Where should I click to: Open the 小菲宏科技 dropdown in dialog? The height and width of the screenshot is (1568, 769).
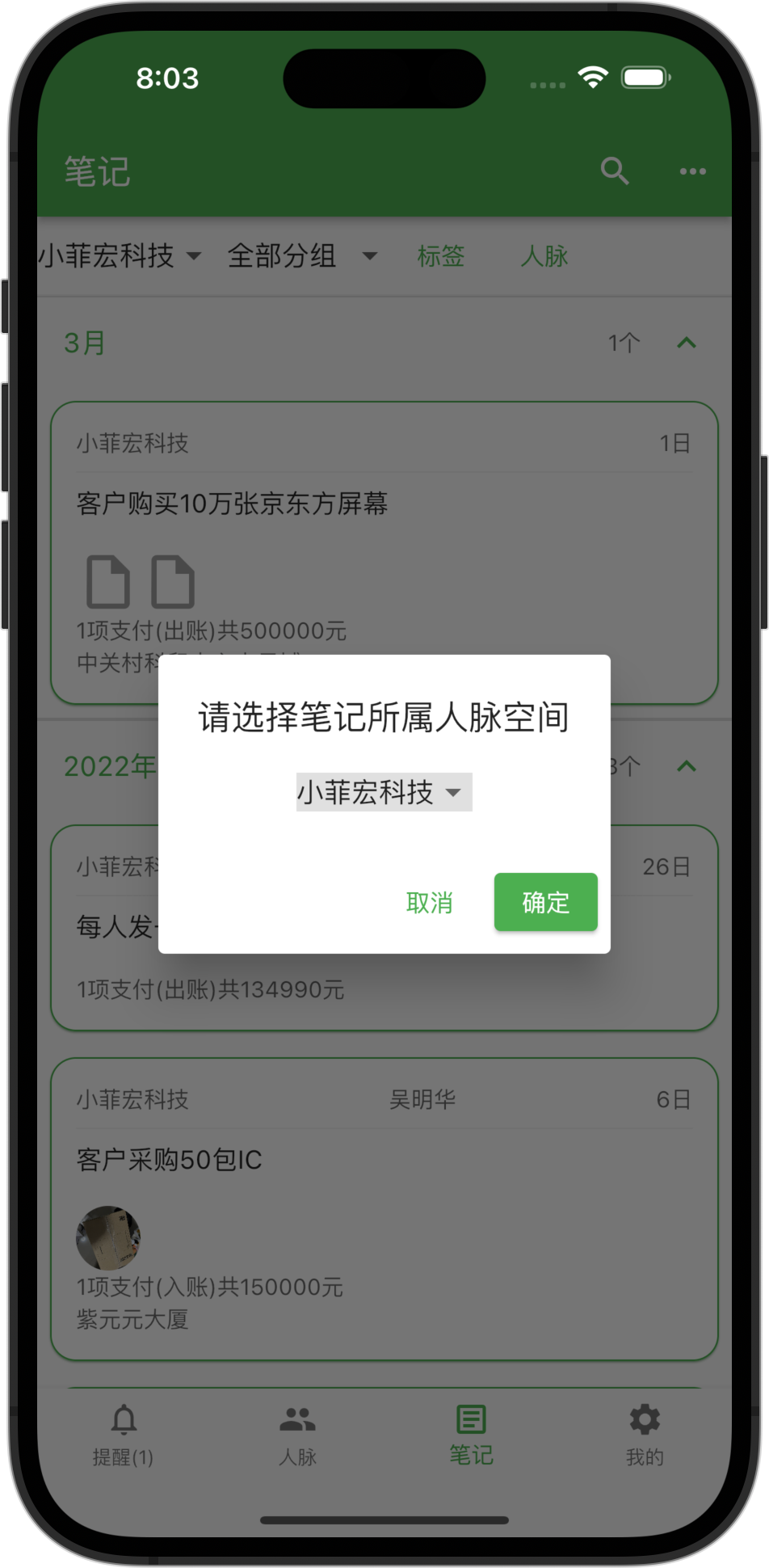coord(384,792)
